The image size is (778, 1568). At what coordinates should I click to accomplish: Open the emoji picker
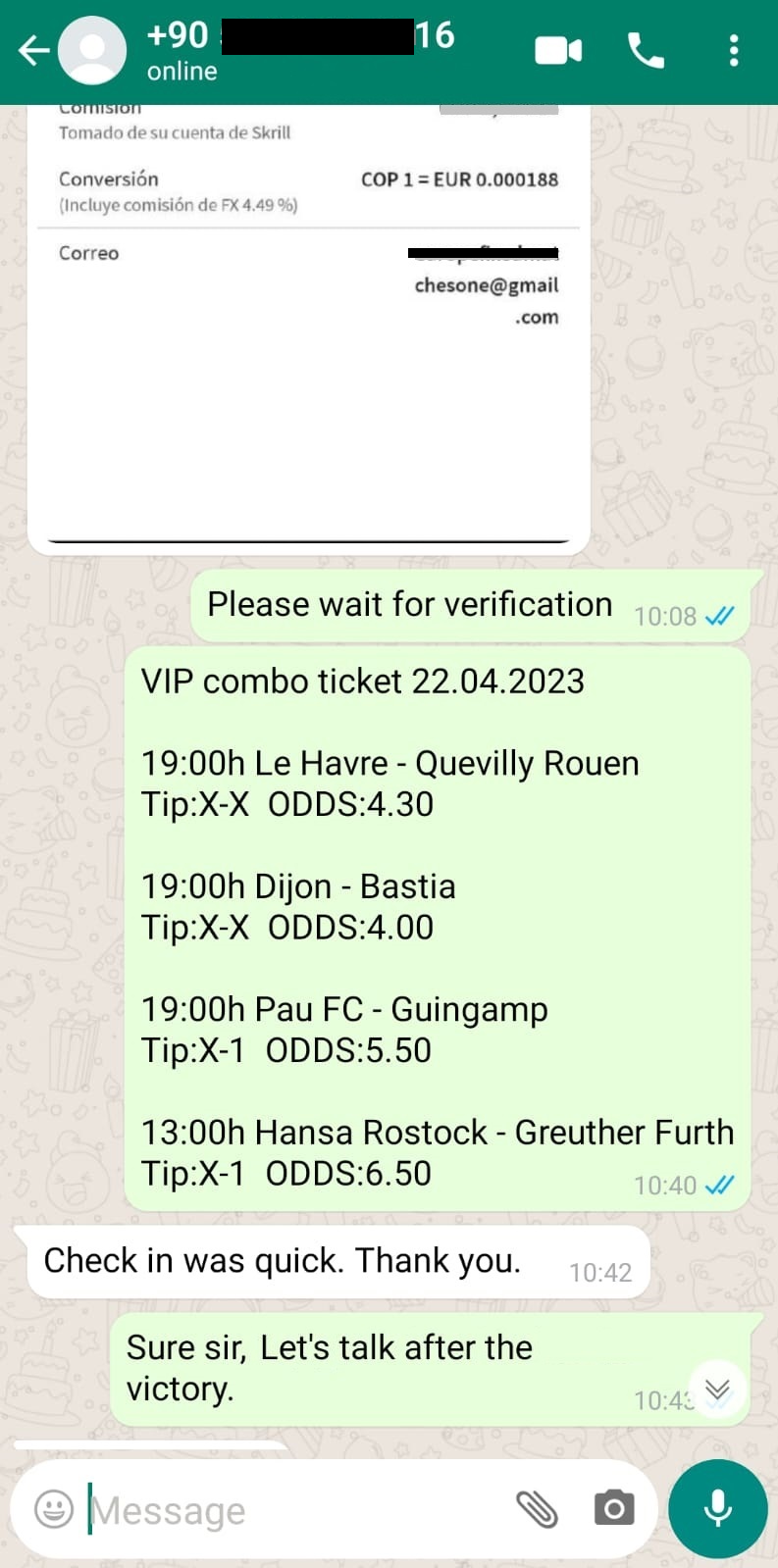click(x=54, y=1508)
